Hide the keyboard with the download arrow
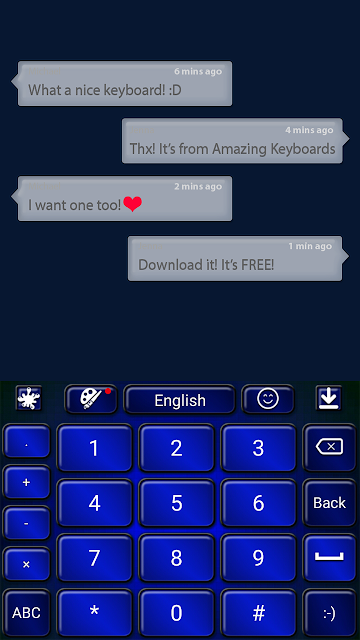This screenshot has width=360, height=640. coord(329,398)
